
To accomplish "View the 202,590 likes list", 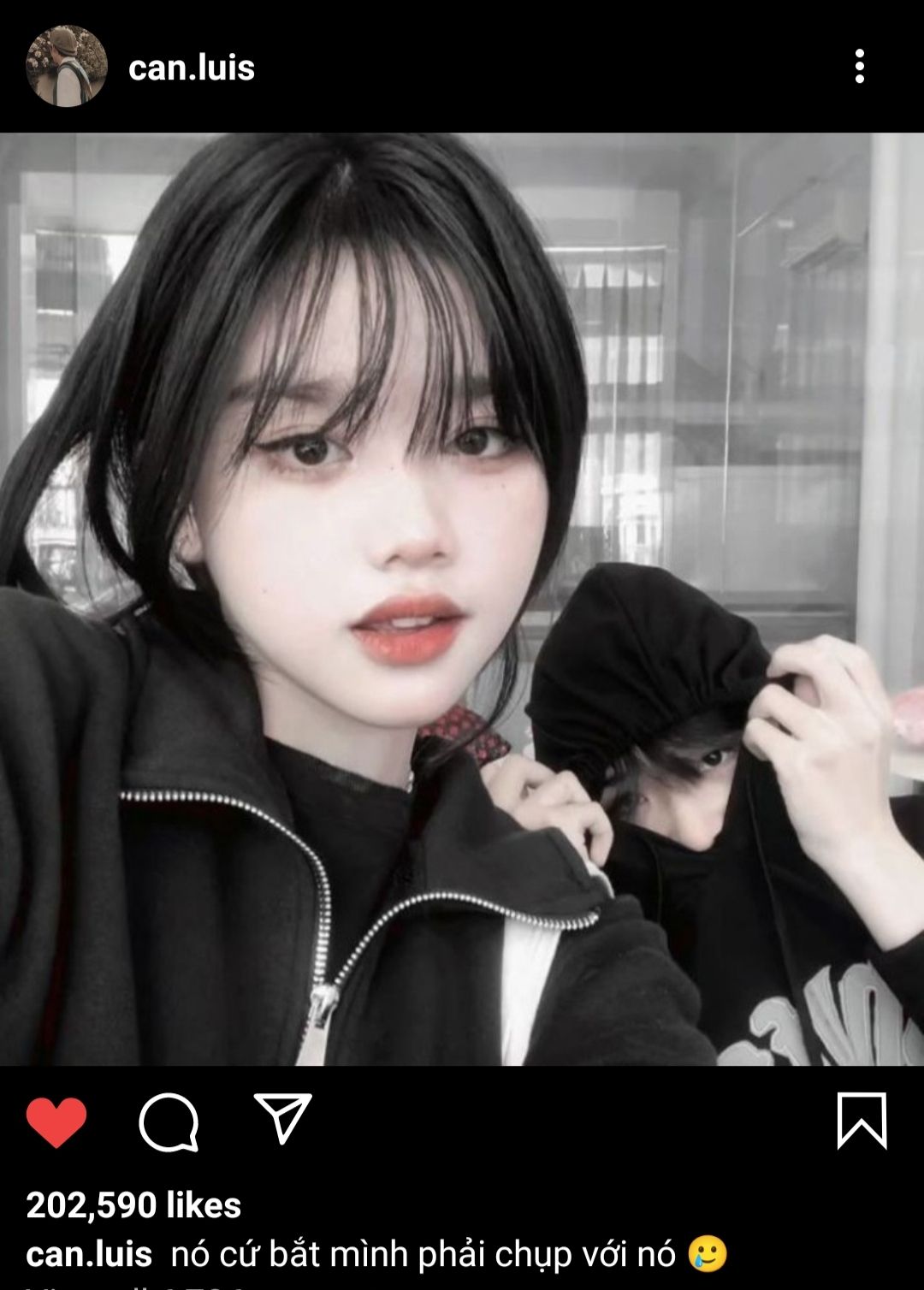I will (133, 1204).
